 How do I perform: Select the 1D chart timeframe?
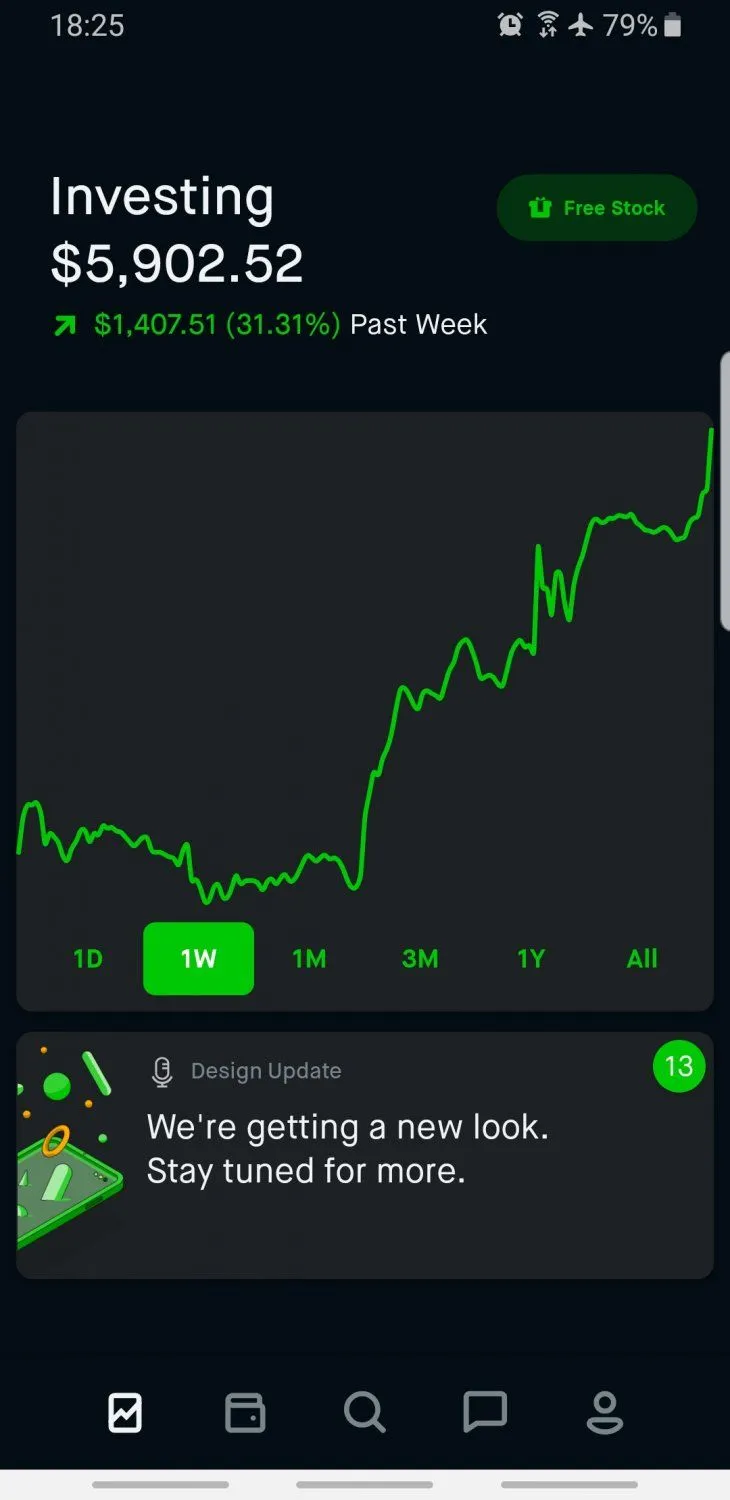click(87, 958)
